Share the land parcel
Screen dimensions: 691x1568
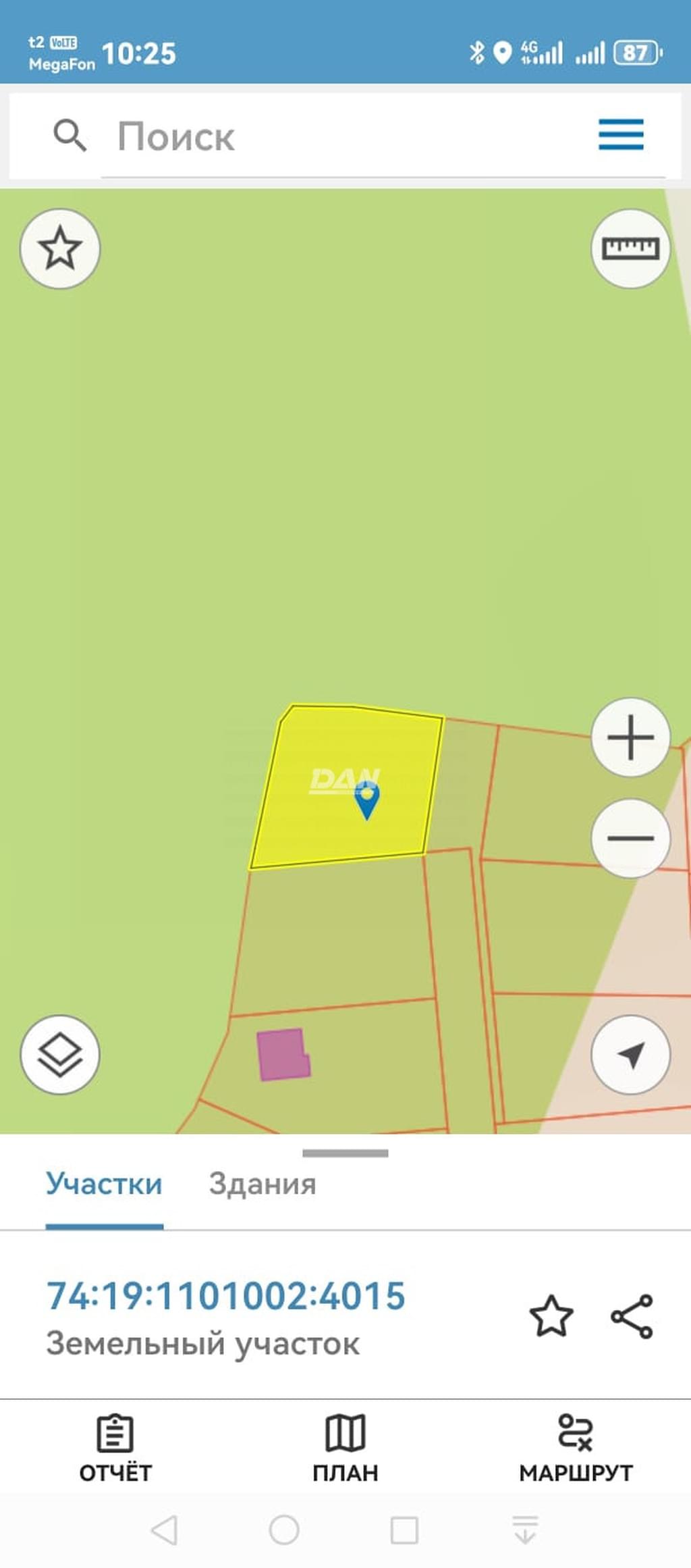click(x=632, y=1315)
